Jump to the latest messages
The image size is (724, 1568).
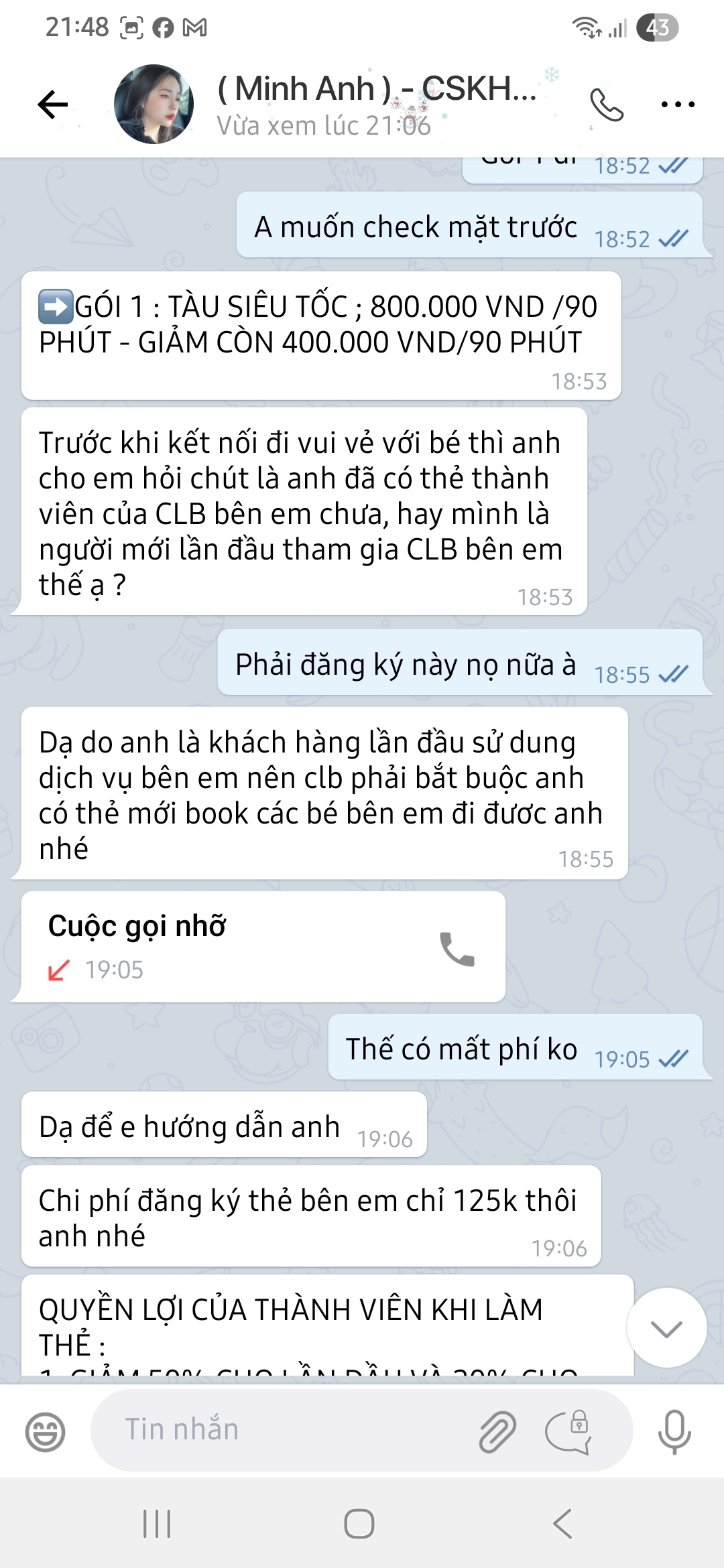(x=666, y=1328)
